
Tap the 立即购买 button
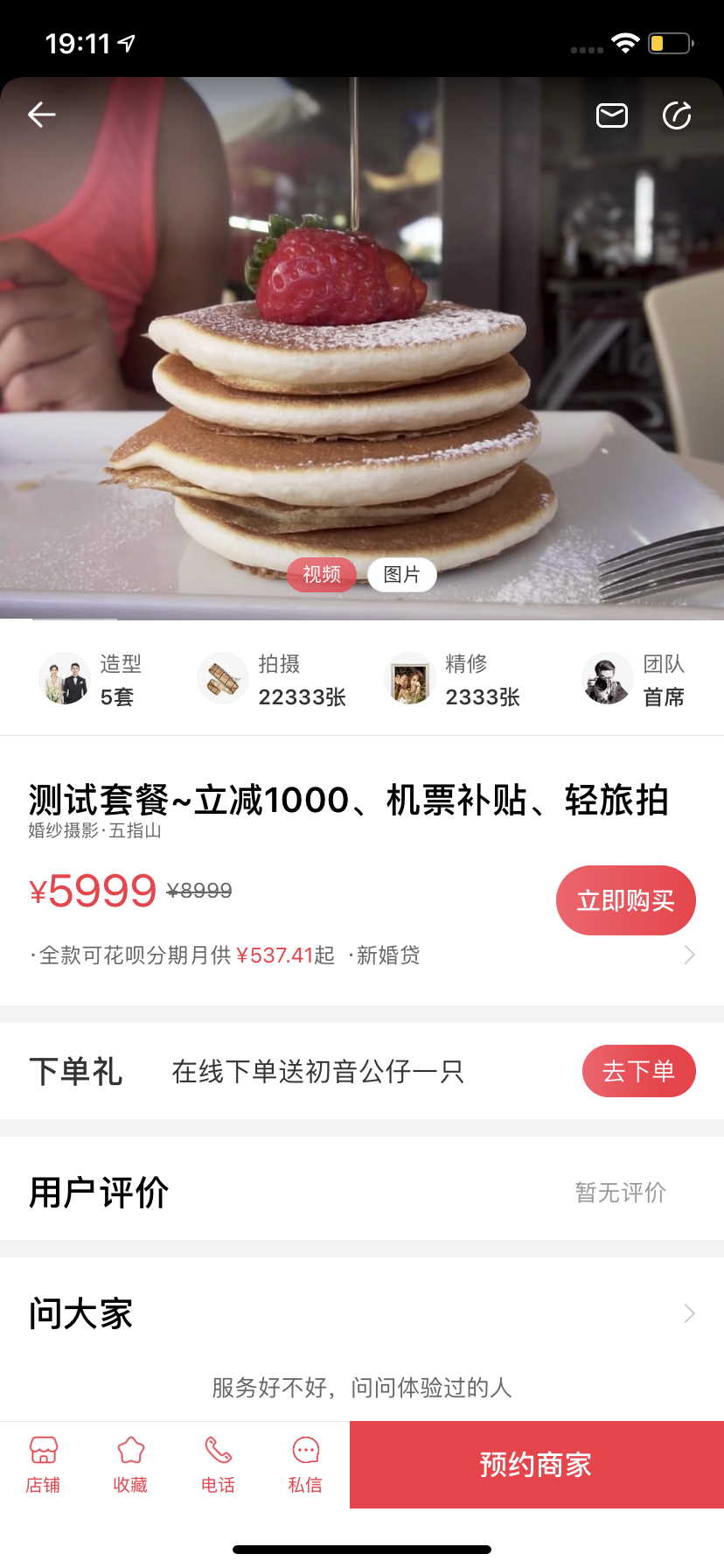click(x=625, y=900)
